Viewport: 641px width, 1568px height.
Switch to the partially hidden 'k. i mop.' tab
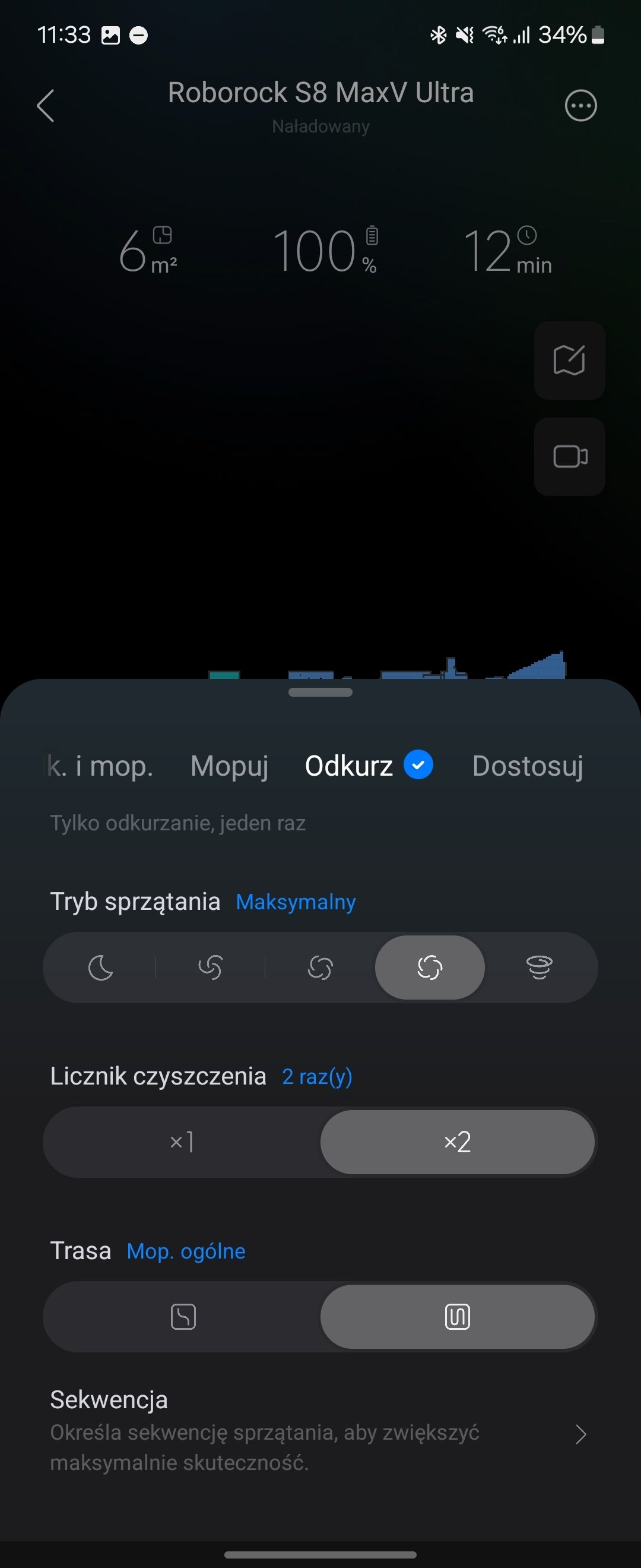100,766
